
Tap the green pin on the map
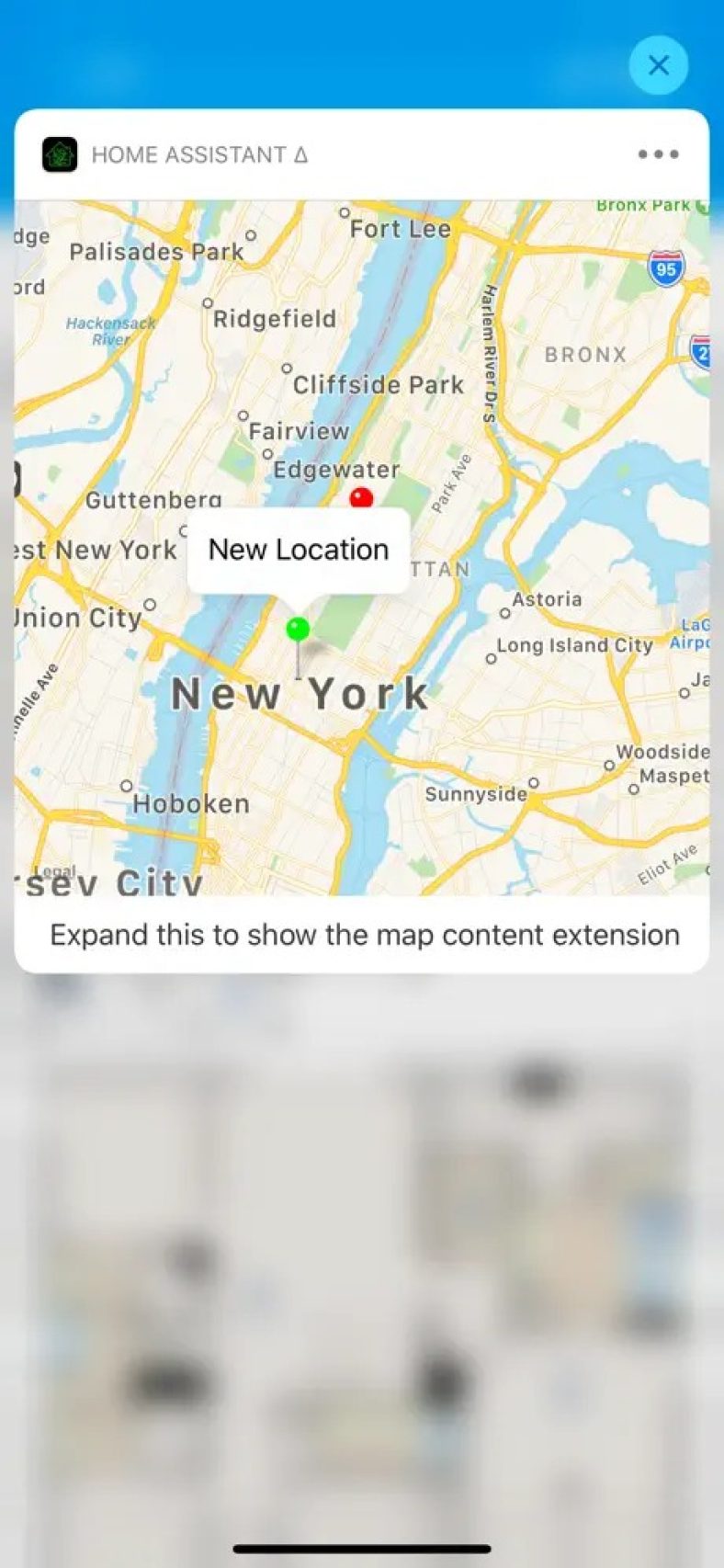pyautogui.click(x=298, y=630)
